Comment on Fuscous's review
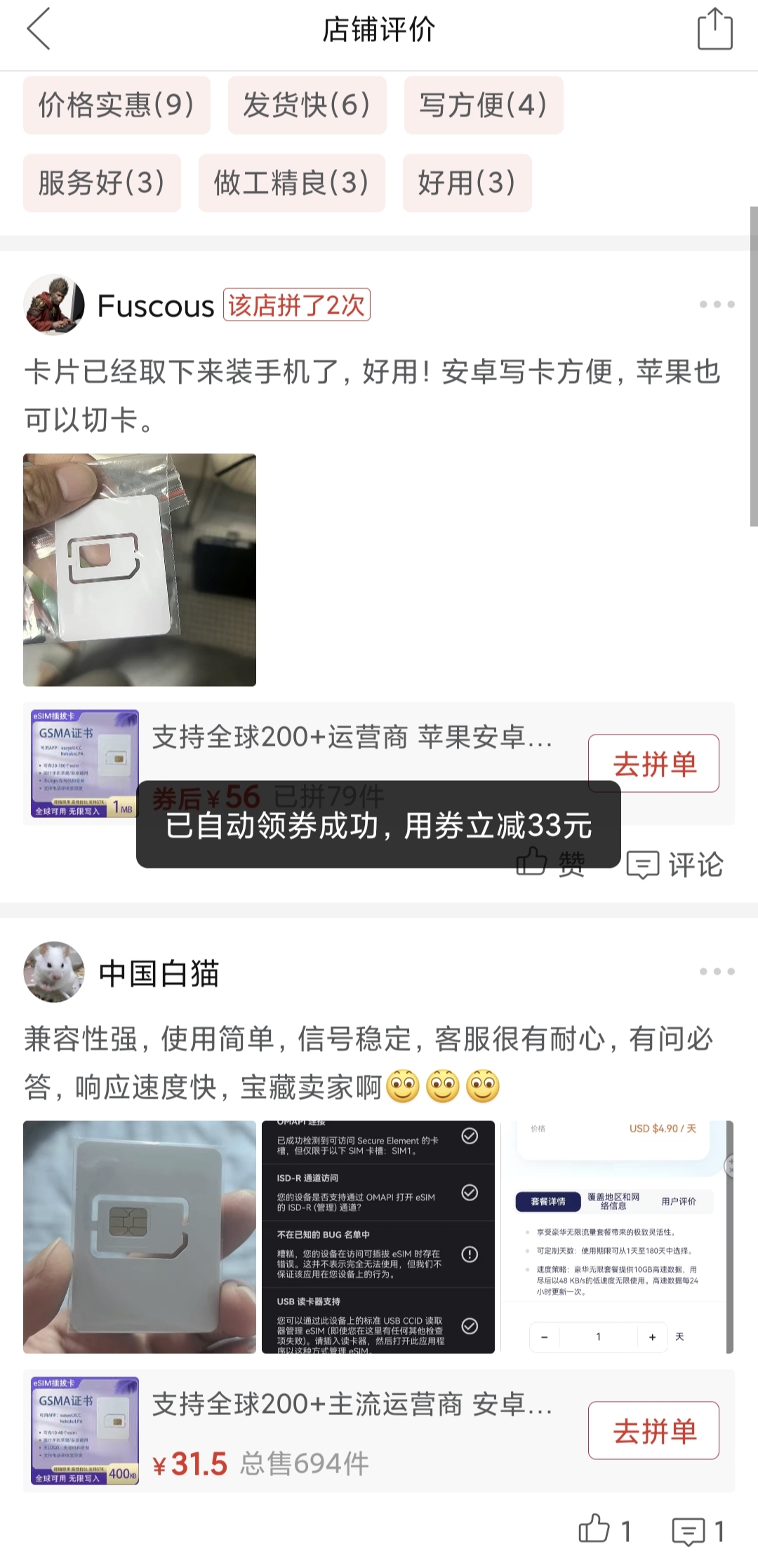Image resolution: width=758 pixels, height=1568 pixels. [x=674, y=865]
